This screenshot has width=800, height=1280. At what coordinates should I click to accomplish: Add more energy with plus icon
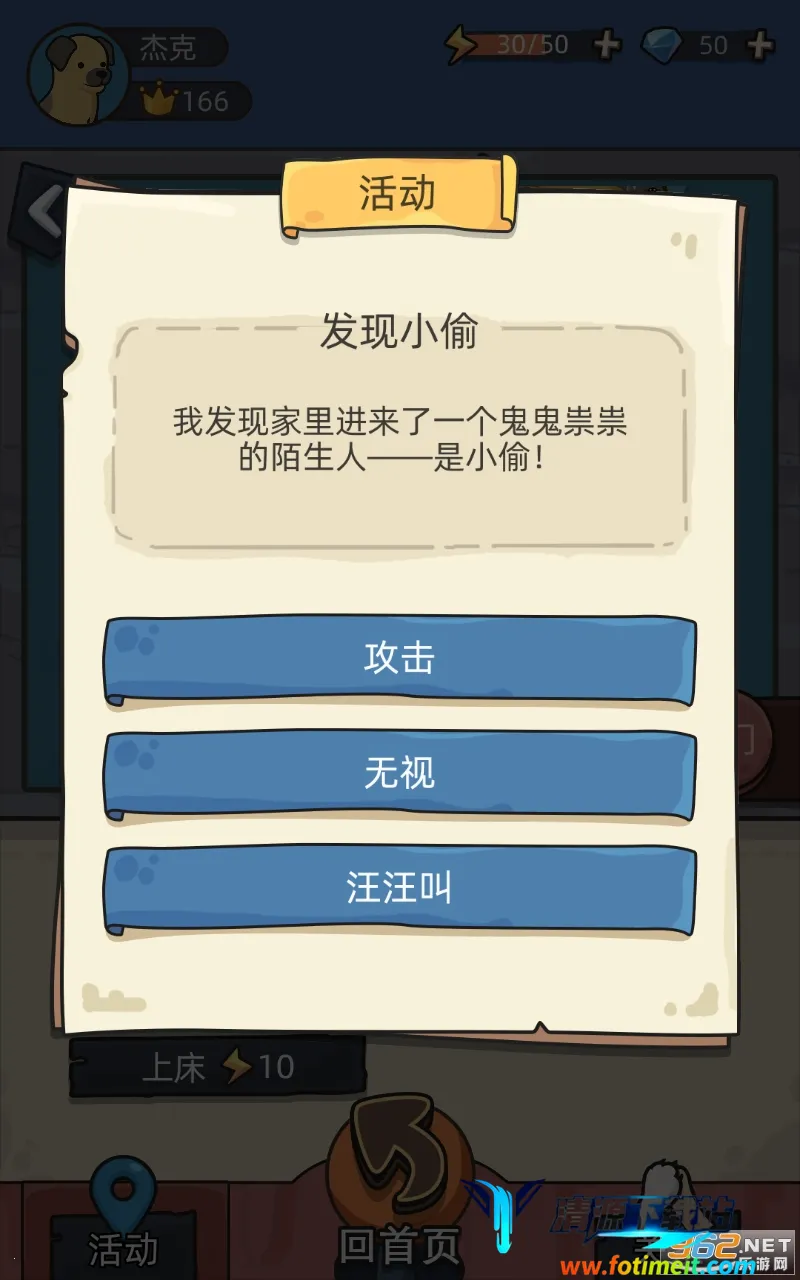(x=606, y=45)
